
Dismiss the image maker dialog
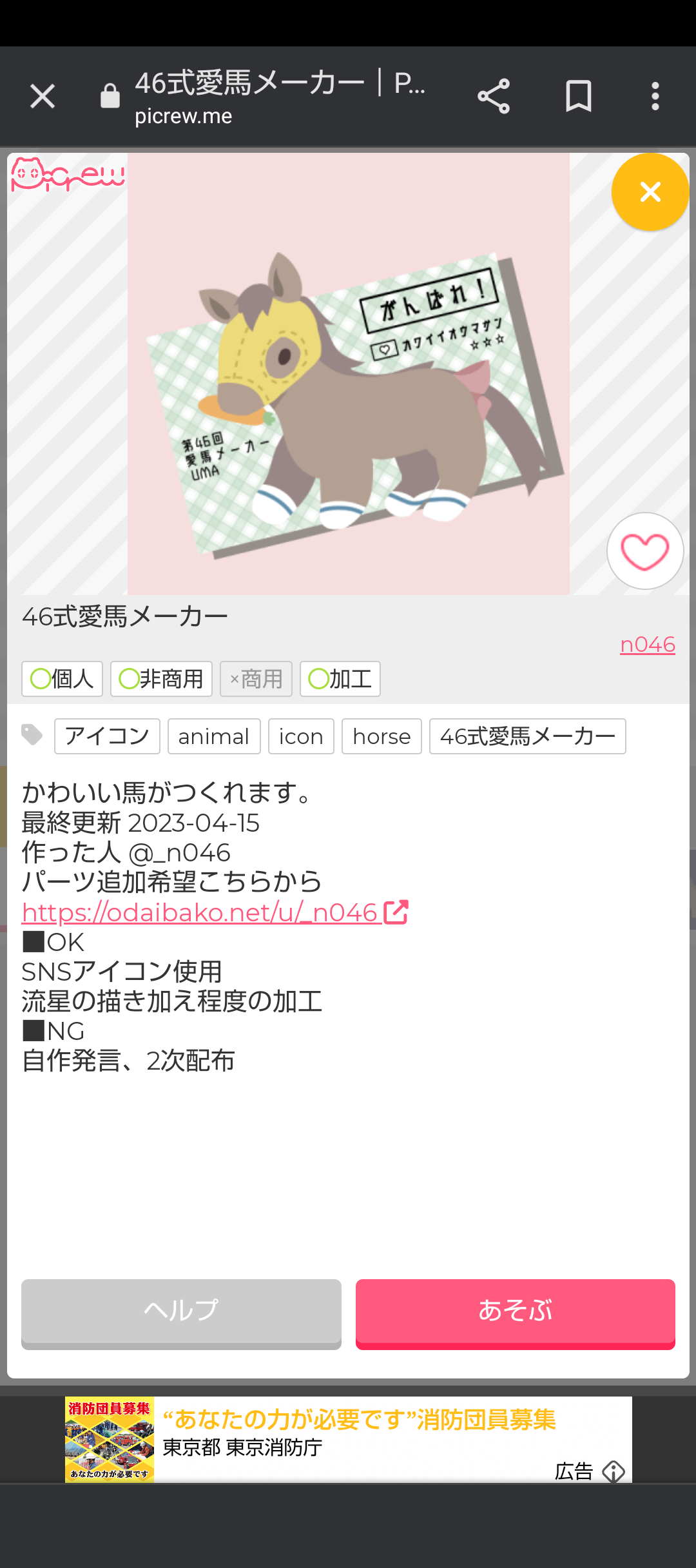[650, 192]
